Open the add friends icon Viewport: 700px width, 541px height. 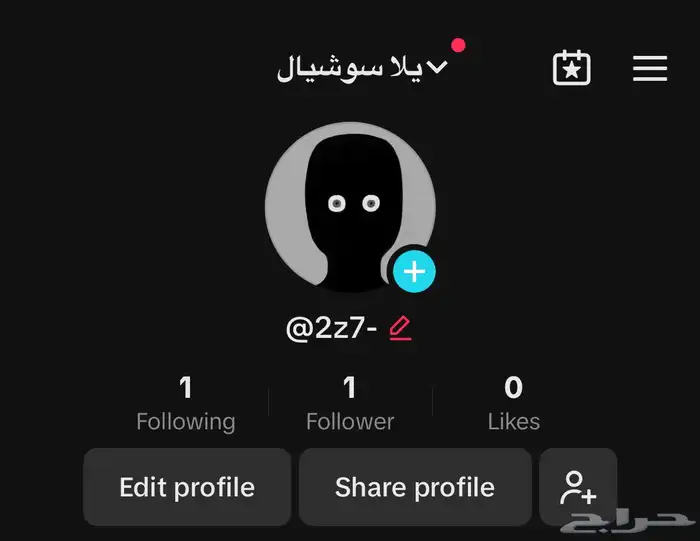click(578, 487)
